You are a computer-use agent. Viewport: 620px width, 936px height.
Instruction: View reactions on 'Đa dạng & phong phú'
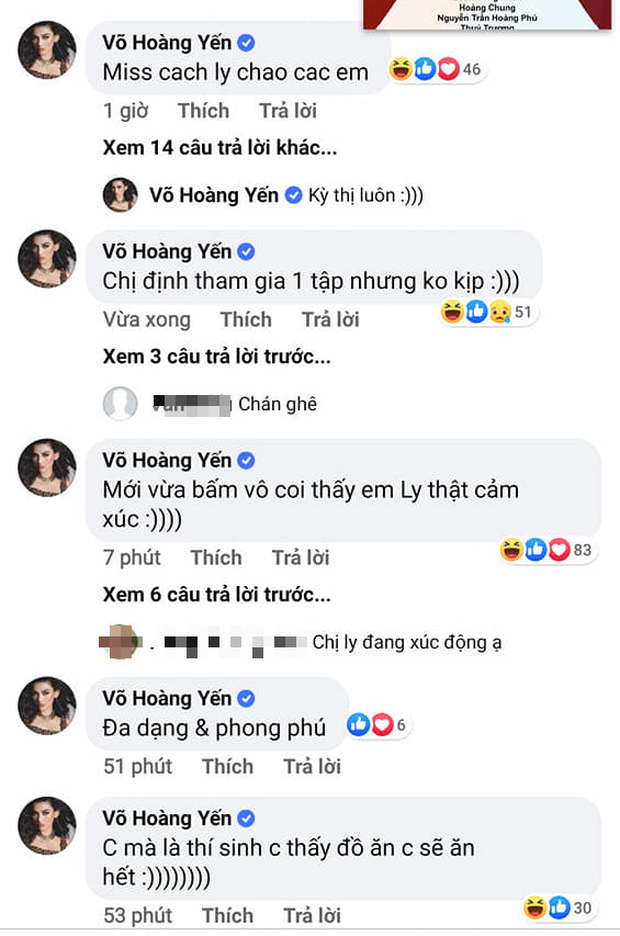pos(376,726)
